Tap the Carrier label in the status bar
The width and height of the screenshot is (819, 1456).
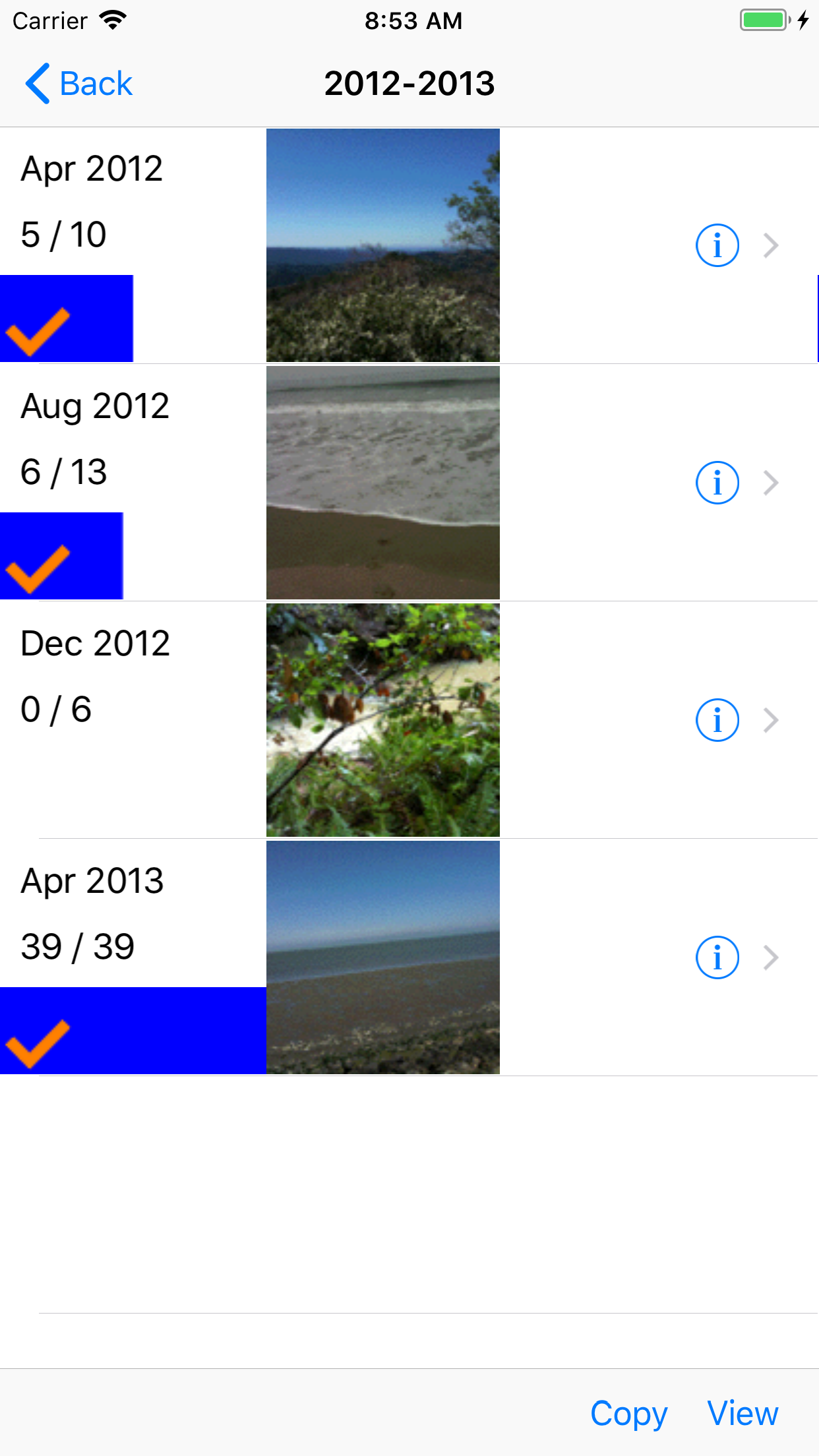tap(51, 20)
